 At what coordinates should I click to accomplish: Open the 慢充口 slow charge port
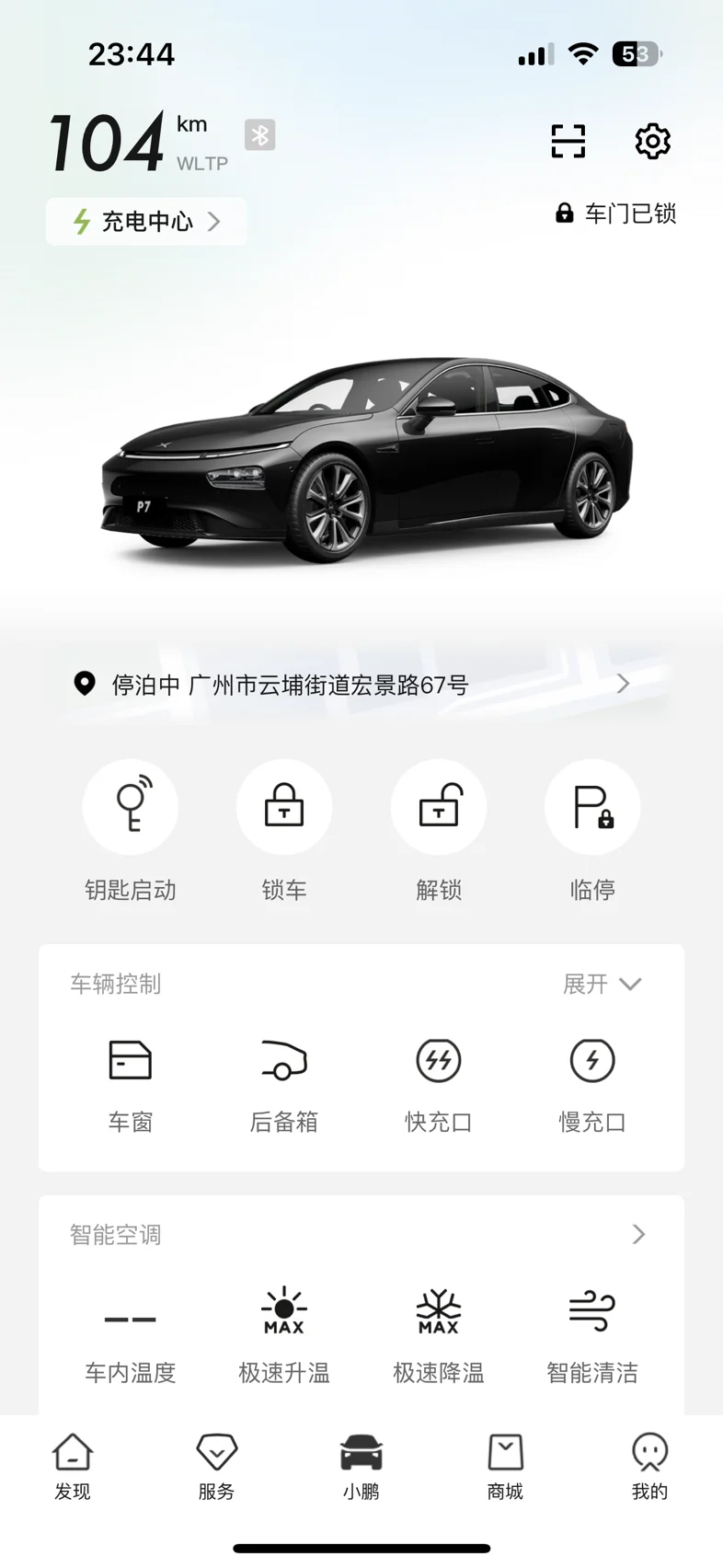tap(592, 1086)
